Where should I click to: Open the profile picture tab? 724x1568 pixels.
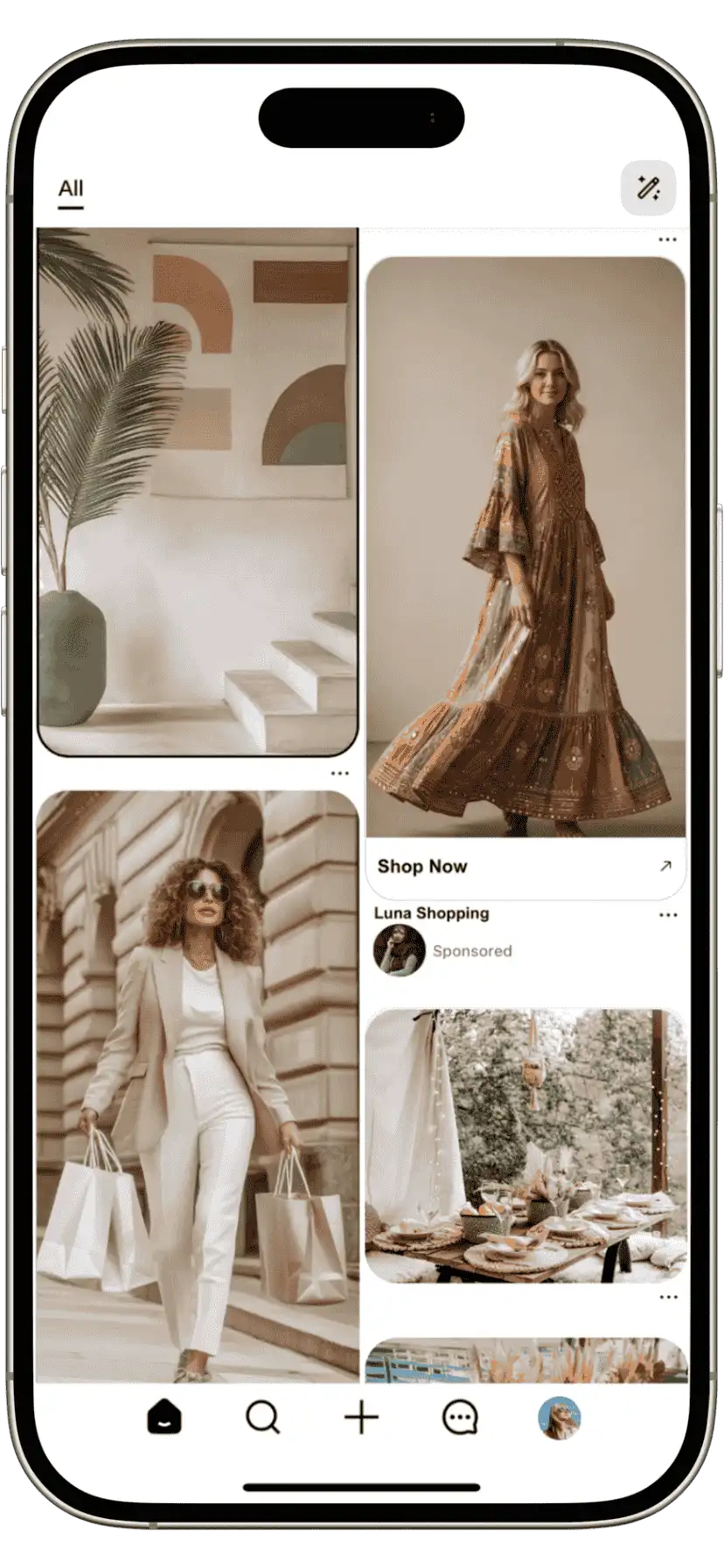click(x=559, y=1417)
